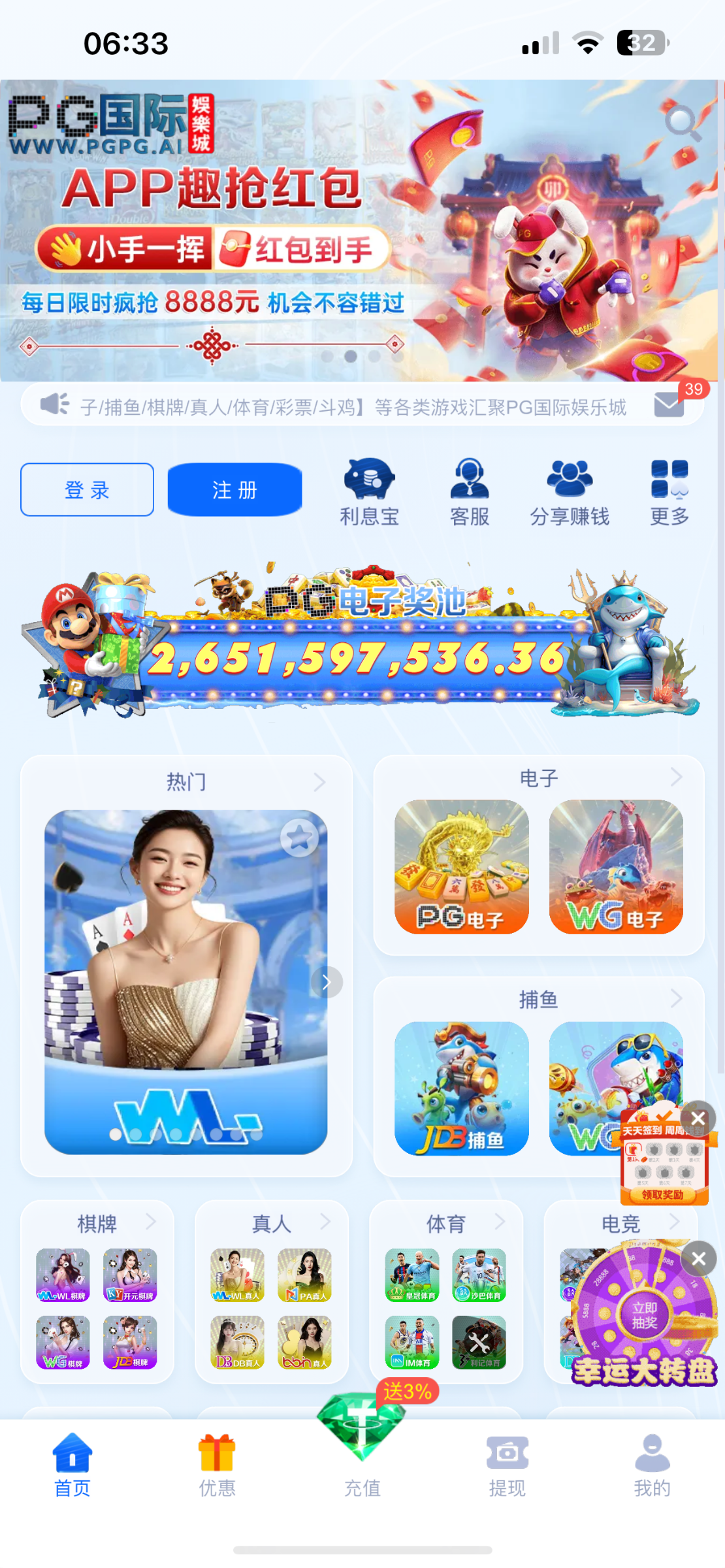Viewport: 725px width, 1568px height.
Task: Tap the 注册 register button
Action: click(234, 489)
